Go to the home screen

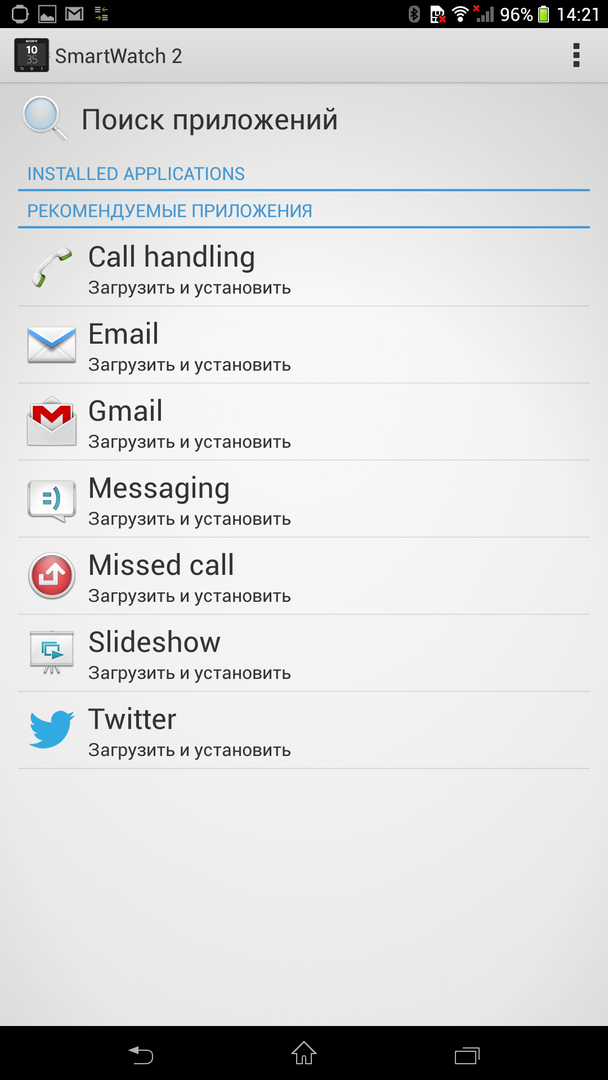pos(304,1053)
